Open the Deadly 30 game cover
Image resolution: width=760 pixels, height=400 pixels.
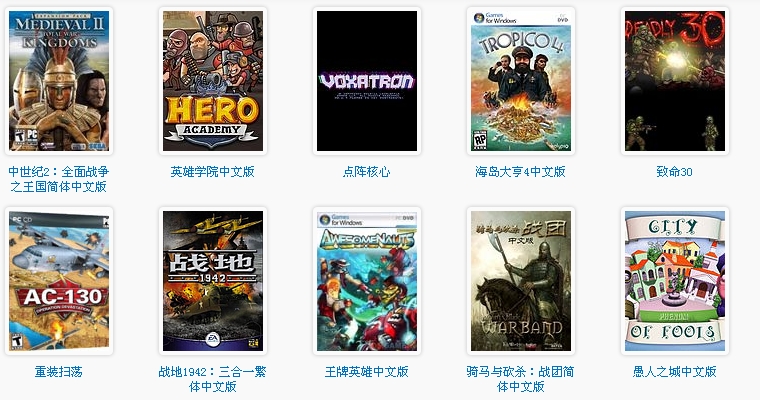coord(675,81)
